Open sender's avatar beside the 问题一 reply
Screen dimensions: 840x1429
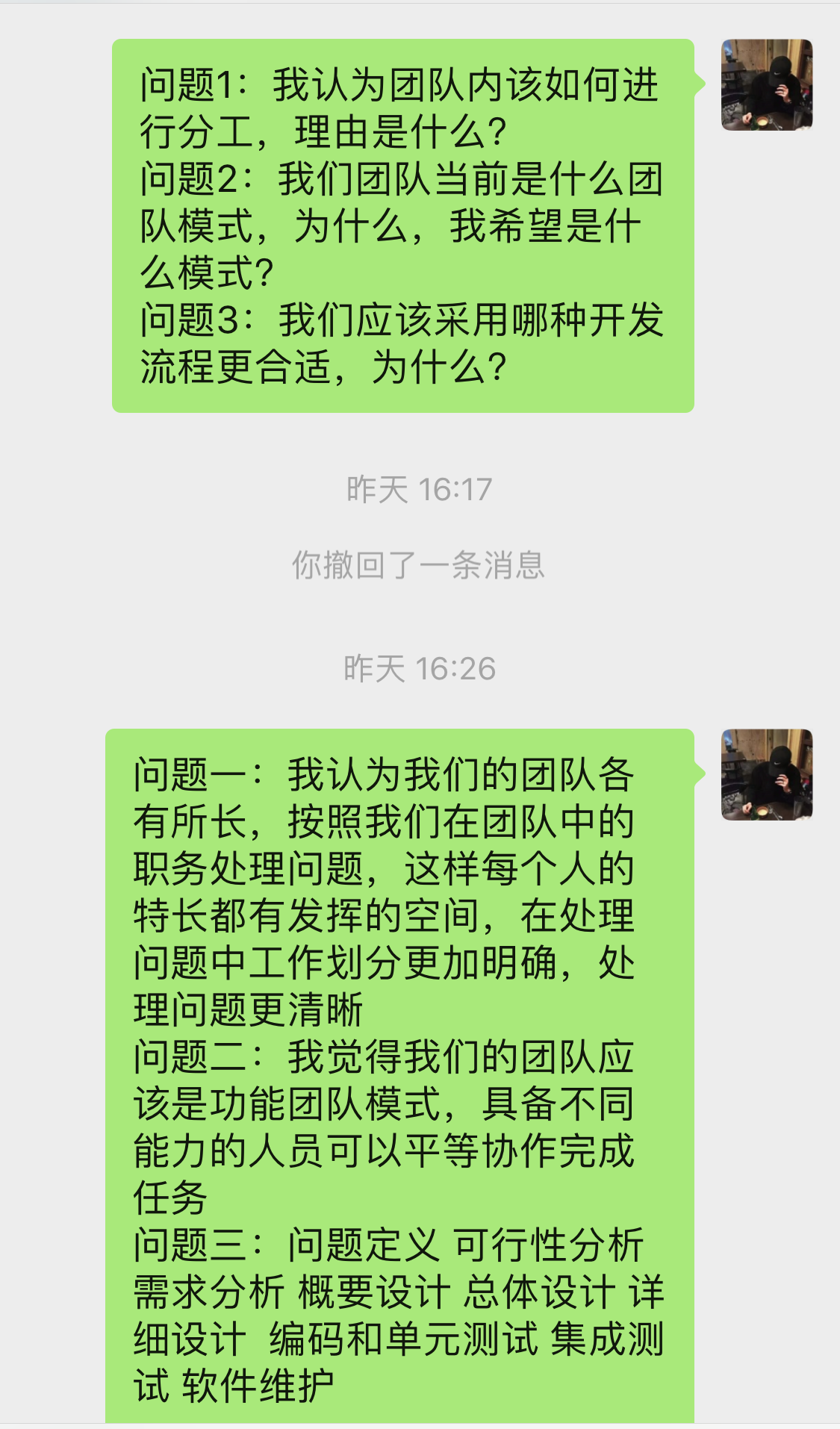767,775
